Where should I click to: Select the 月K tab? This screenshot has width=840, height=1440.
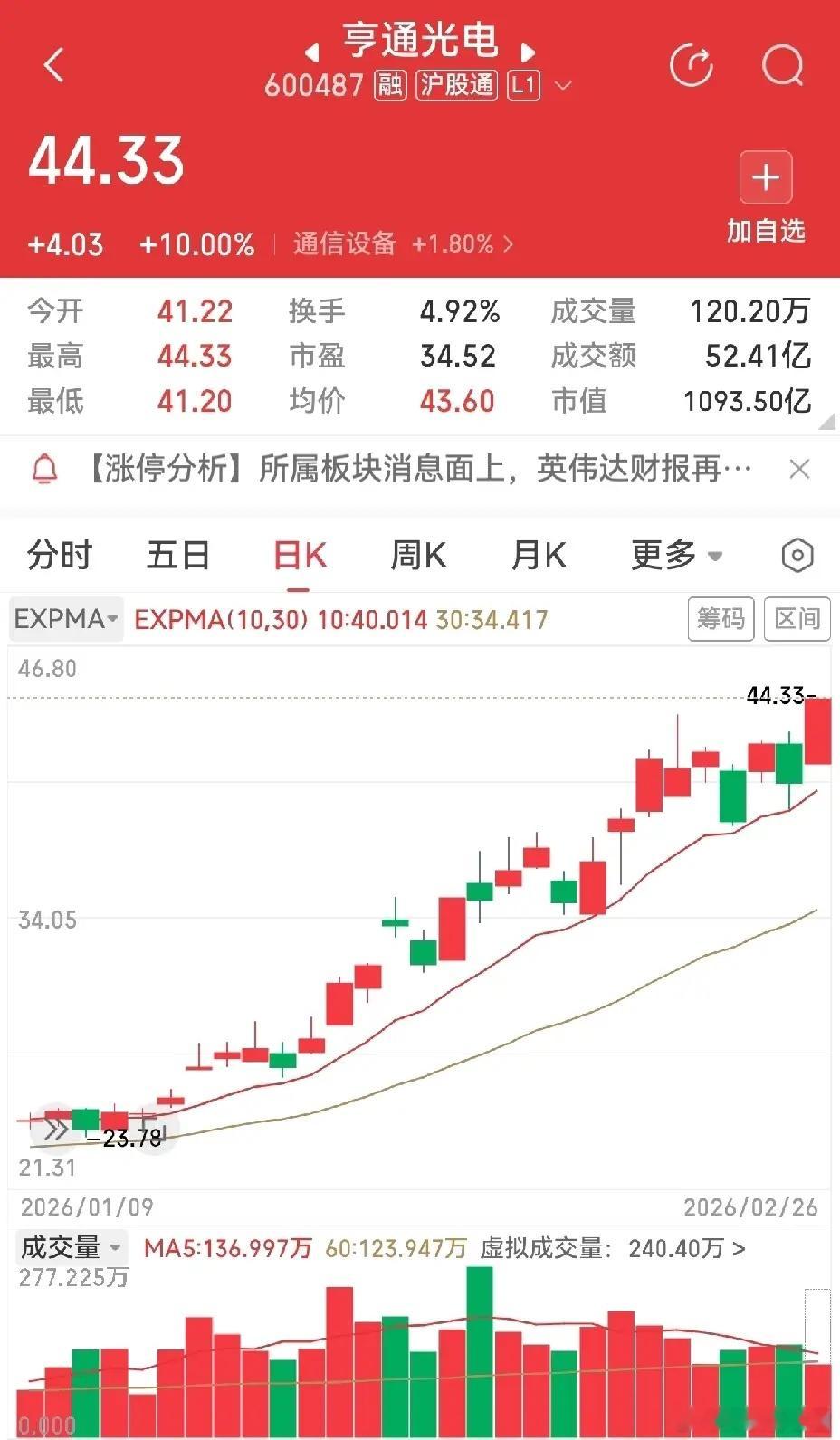539,555
